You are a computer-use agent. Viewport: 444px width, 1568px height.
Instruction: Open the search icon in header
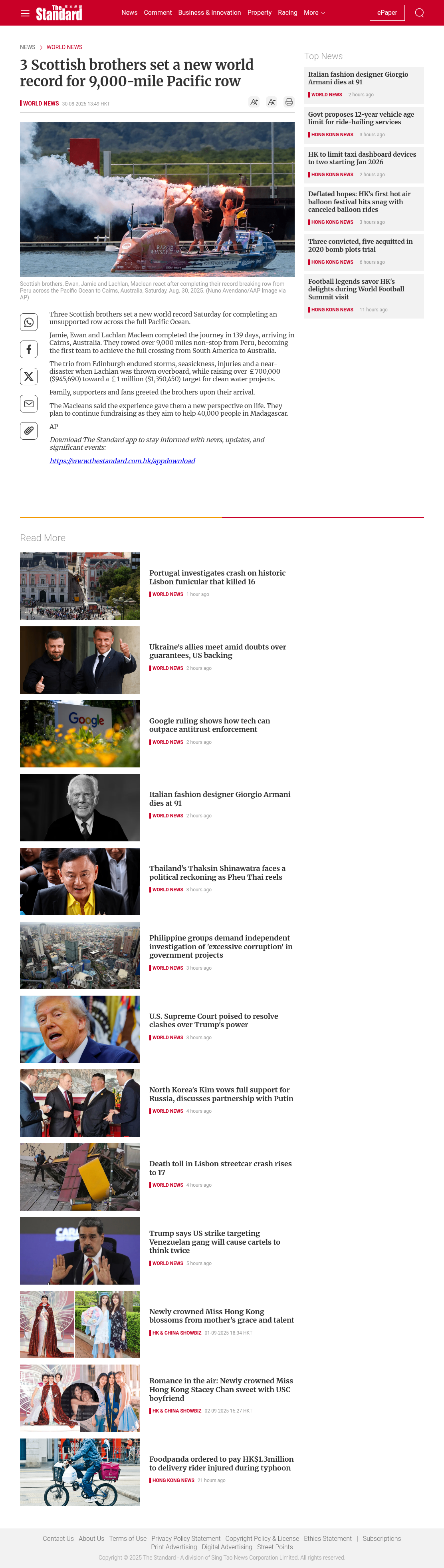pos(419,13)
